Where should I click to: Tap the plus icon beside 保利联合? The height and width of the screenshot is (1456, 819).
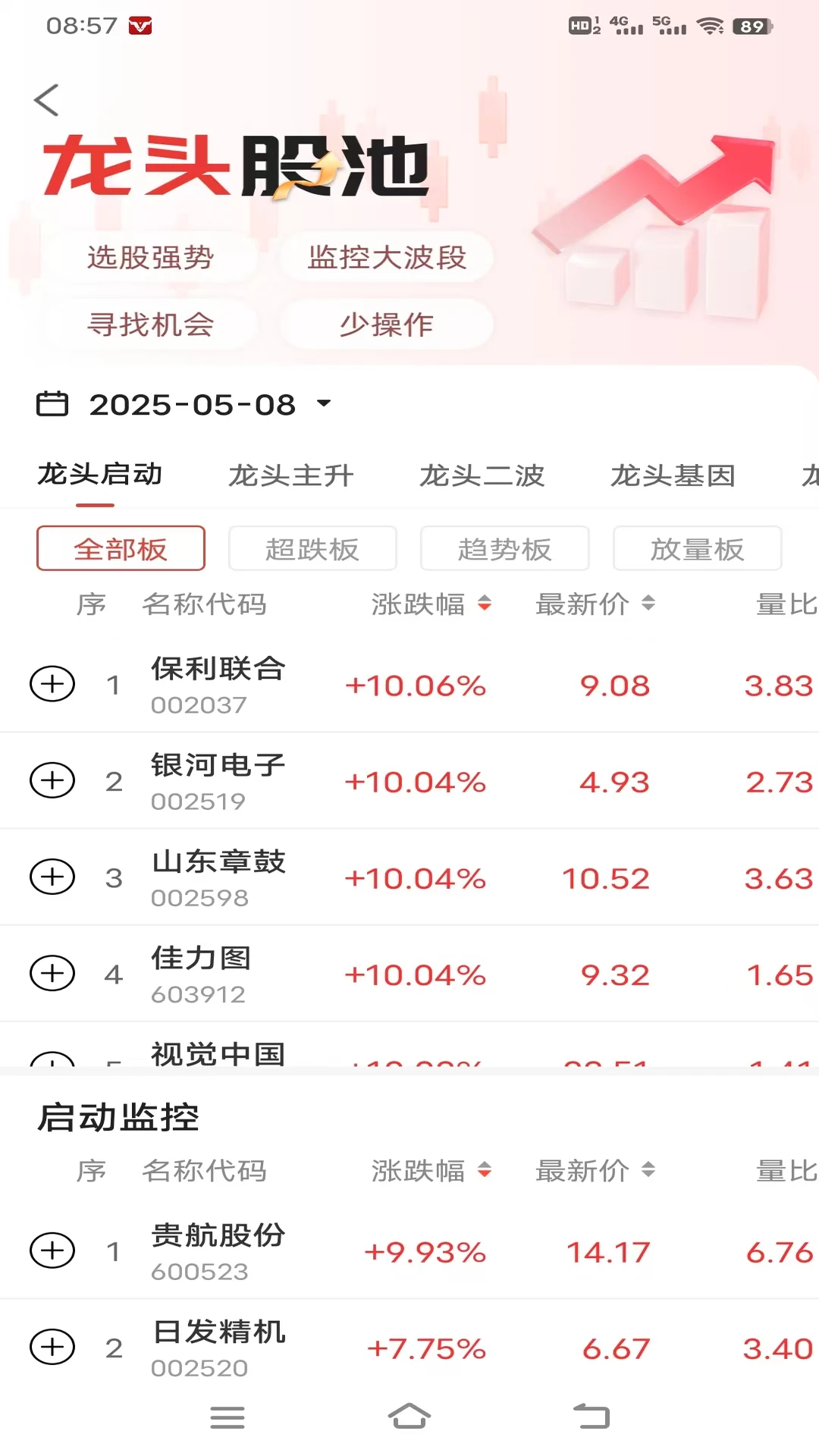pos(52,684)
